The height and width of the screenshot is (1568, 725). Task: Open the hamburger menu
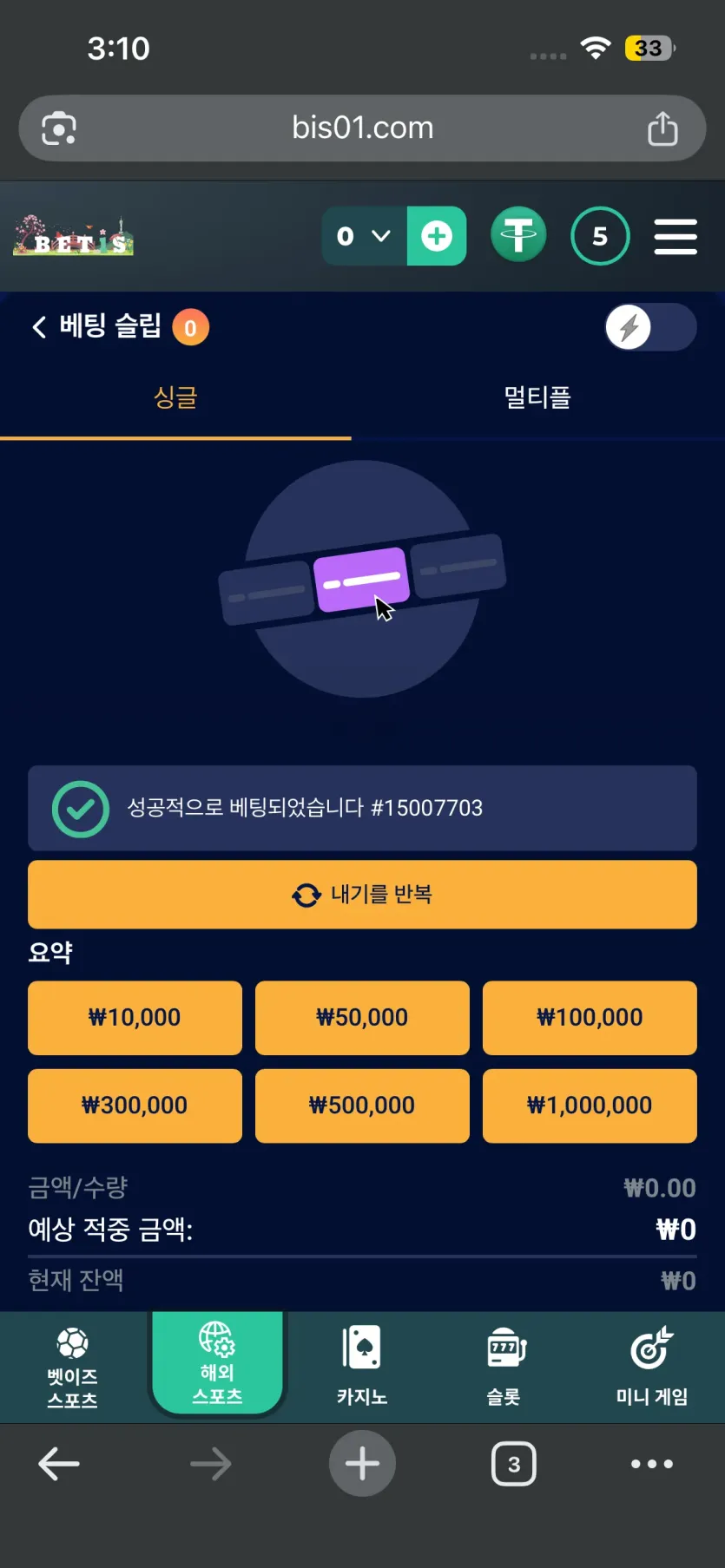pyautogui.click(x=676, y=236)
